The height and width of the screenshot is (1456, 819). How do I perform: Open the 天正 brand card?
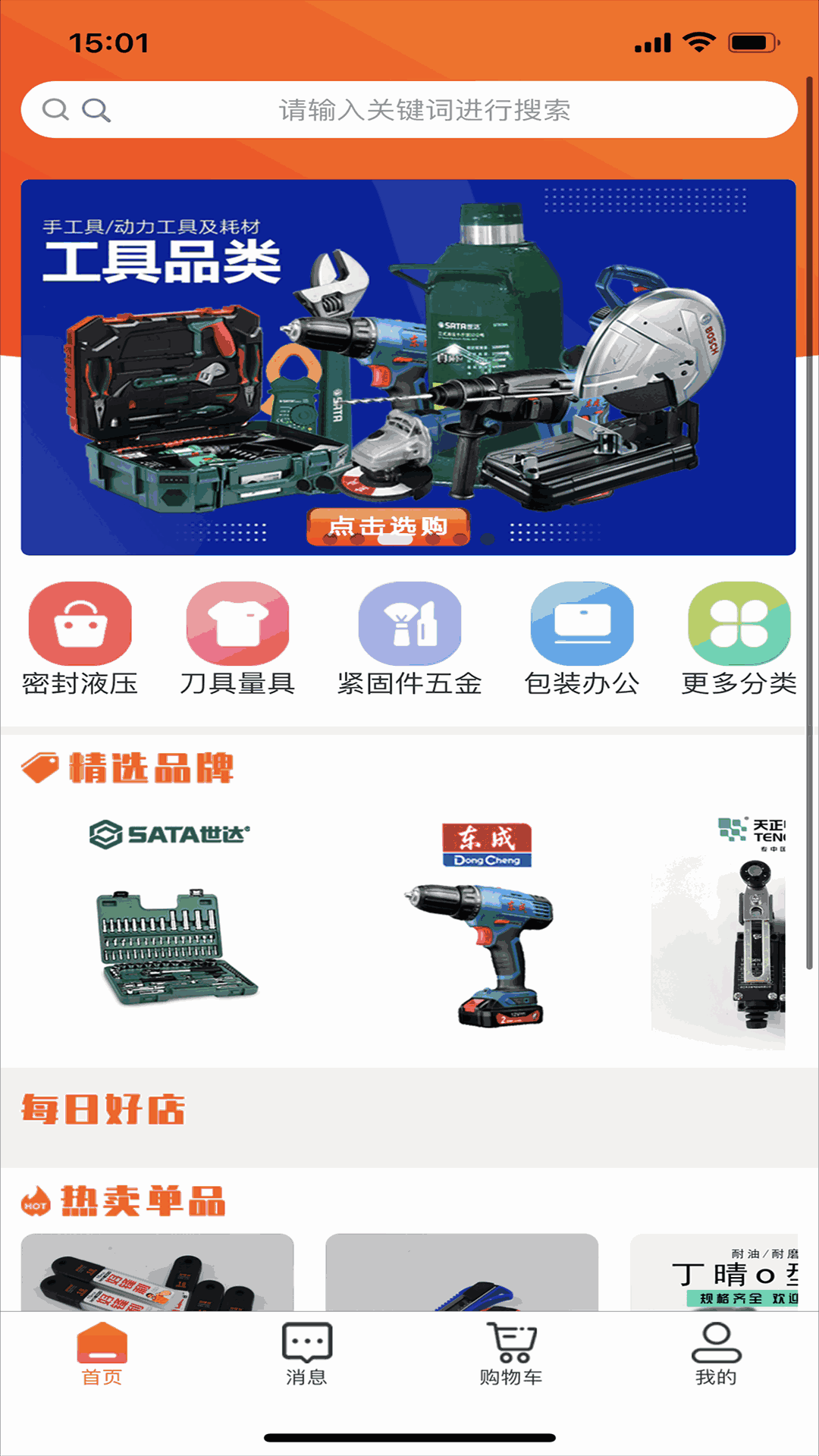pos(720,929)
